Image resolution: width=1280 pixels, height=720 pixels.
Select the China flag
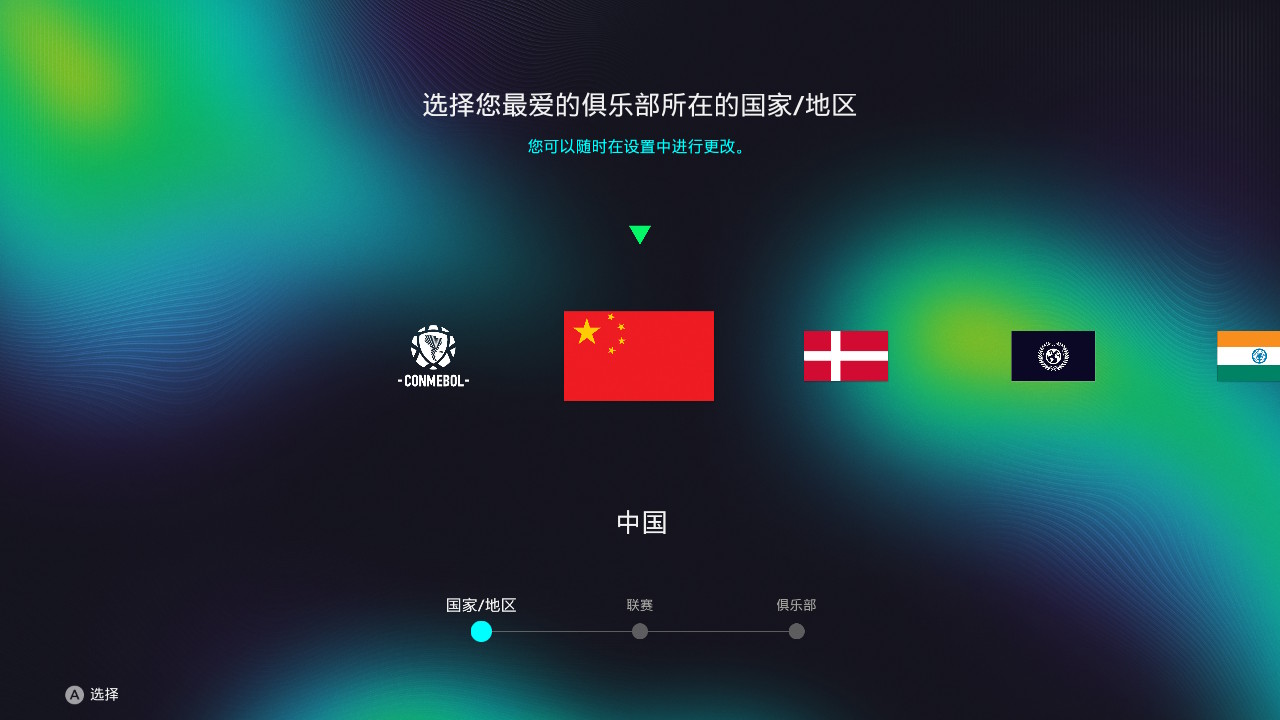click(x=638, y=356)
